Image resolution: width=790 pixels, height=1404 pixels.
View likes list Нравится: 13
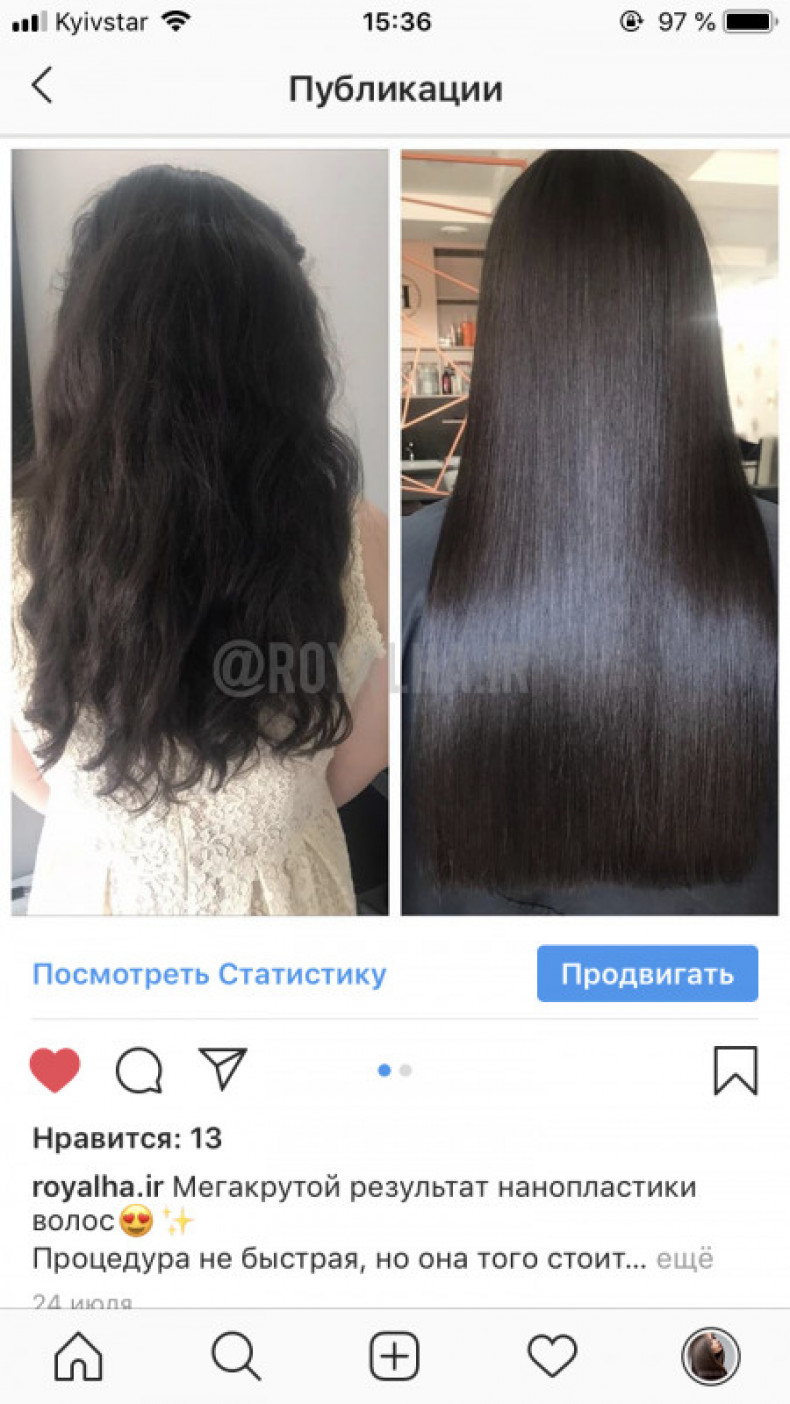(x=127, y=1138)
